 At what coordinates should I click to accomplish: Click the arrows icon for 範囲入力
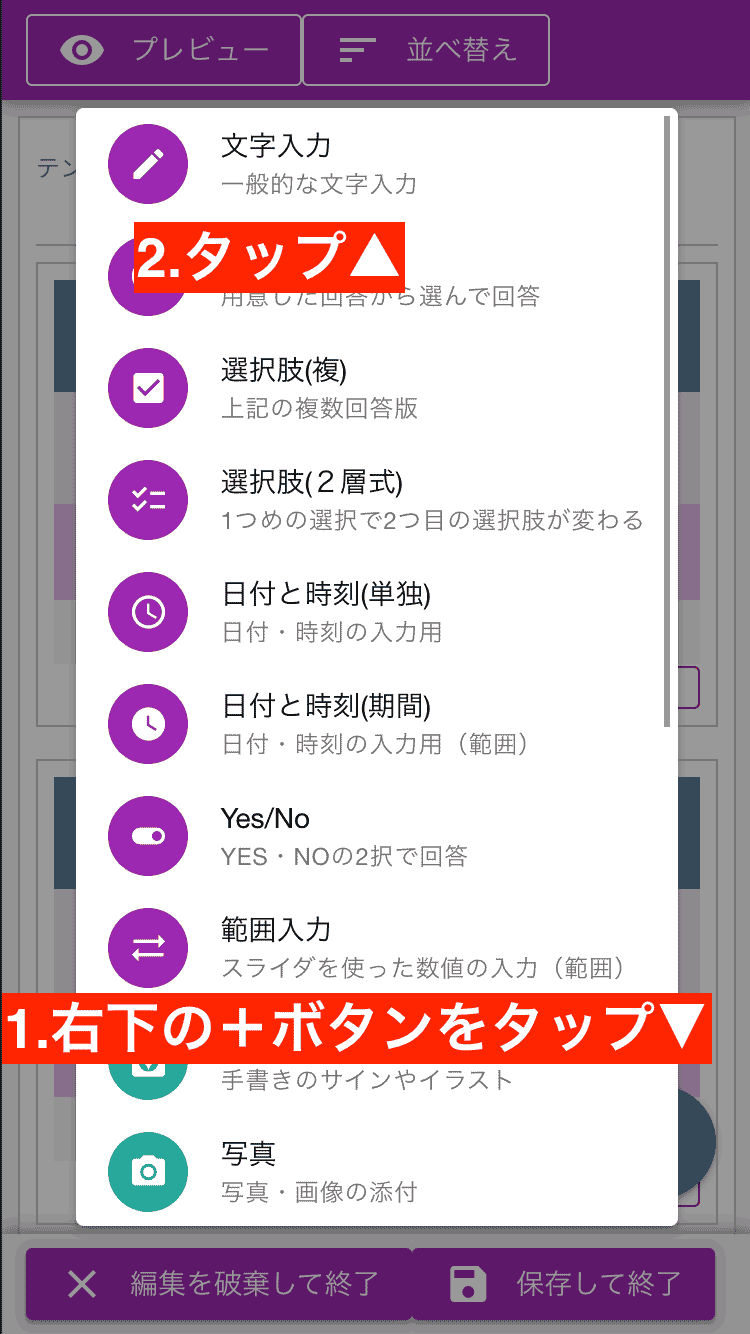pos(148,948)
